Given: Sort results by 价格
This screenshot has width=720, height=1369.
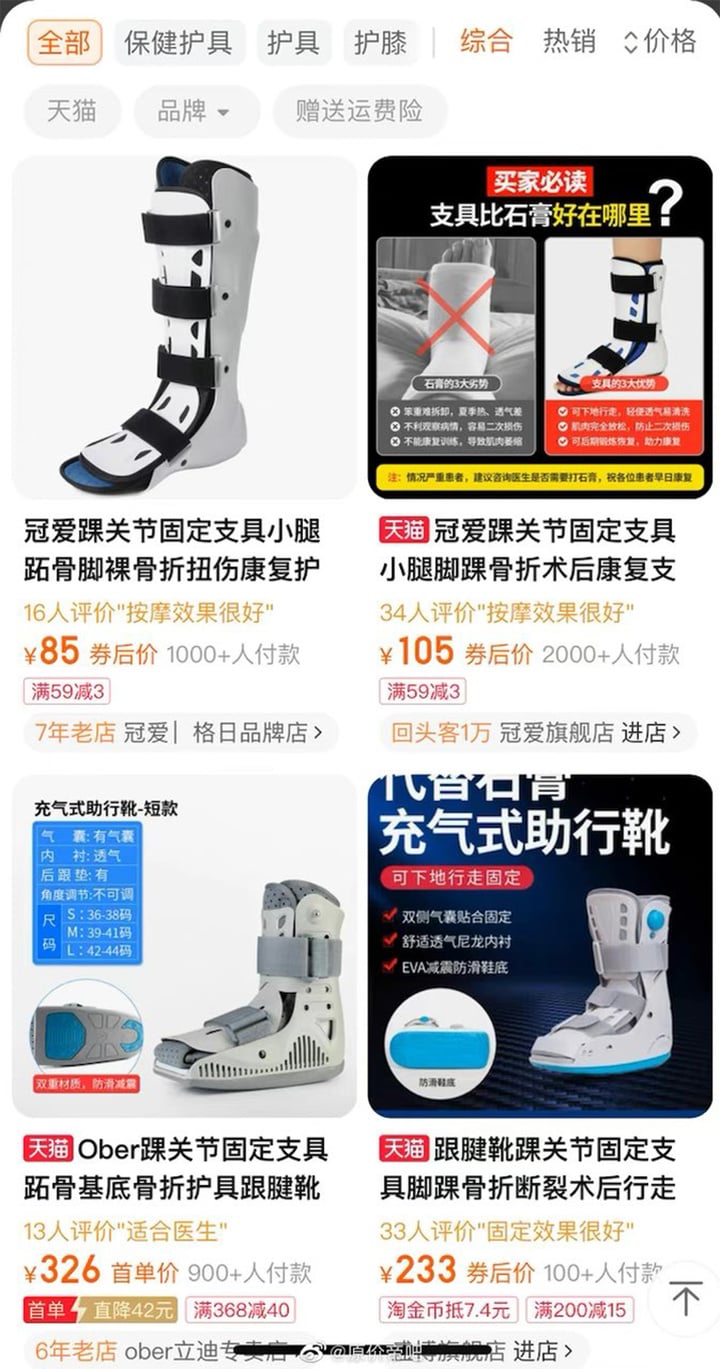Looking at the screenshot, I should (x=659, y=41).
